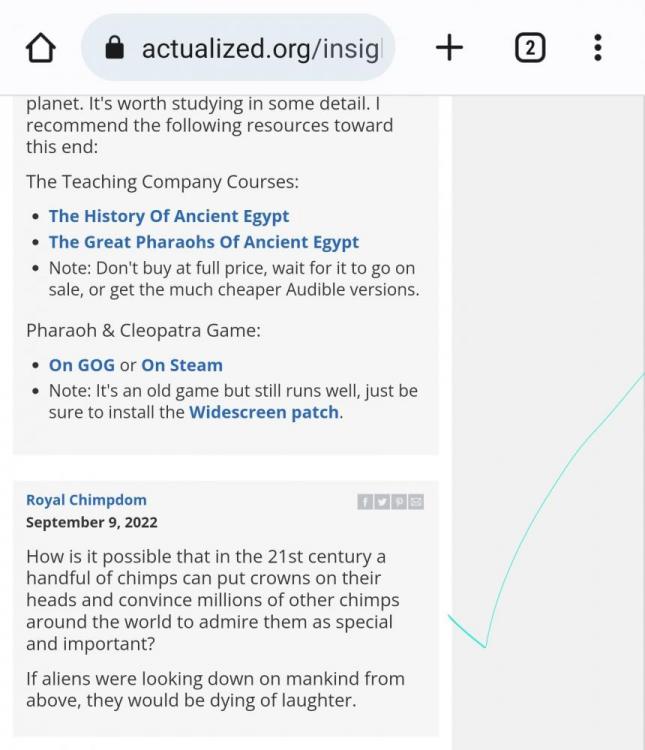The width and height of the screenshot is (645, 750).
Task: Share Royal Chimpdom post on Twitter
Action: (382, 502)
